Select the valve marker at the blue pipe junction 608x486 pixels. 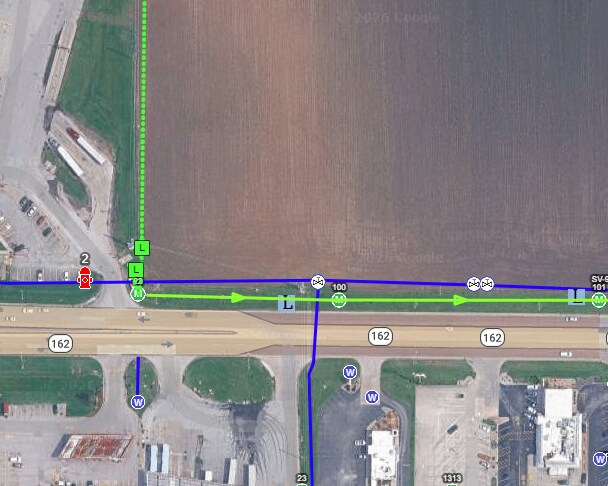click(317, 283)
